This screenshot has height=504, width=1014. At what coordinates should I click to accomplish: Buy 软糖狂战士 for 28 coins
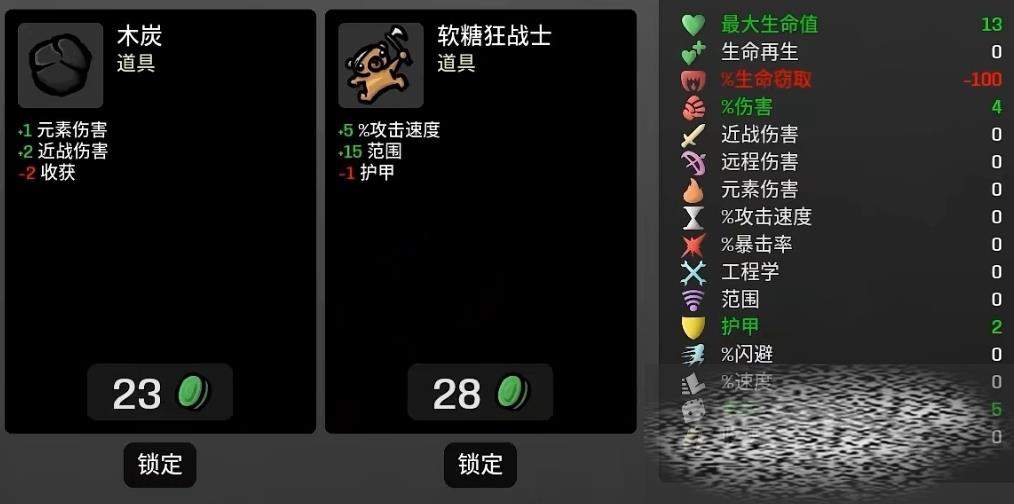click(x=480, y=393)
